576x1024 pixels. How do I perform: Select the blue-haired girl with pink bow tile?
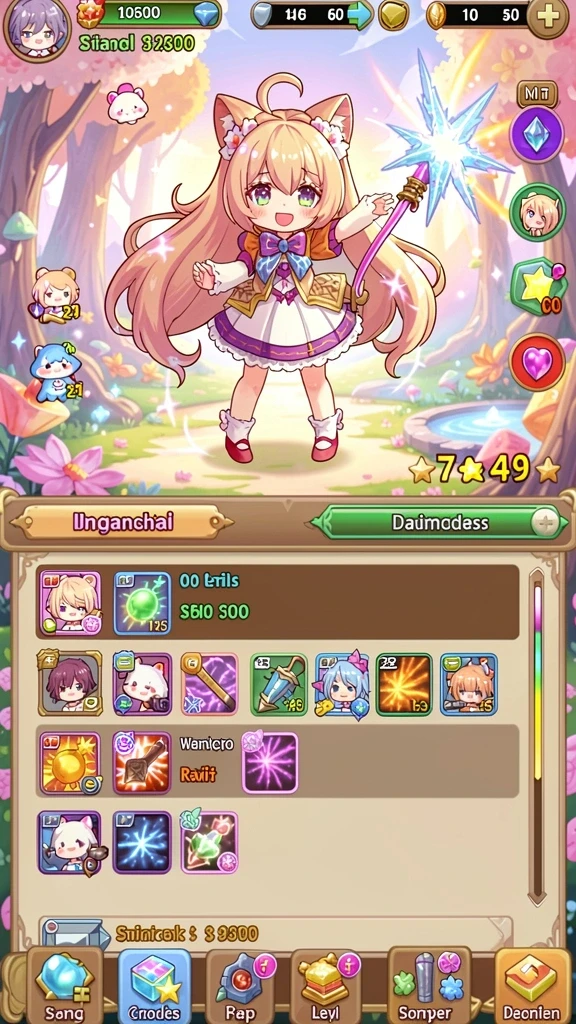(342, 684)
